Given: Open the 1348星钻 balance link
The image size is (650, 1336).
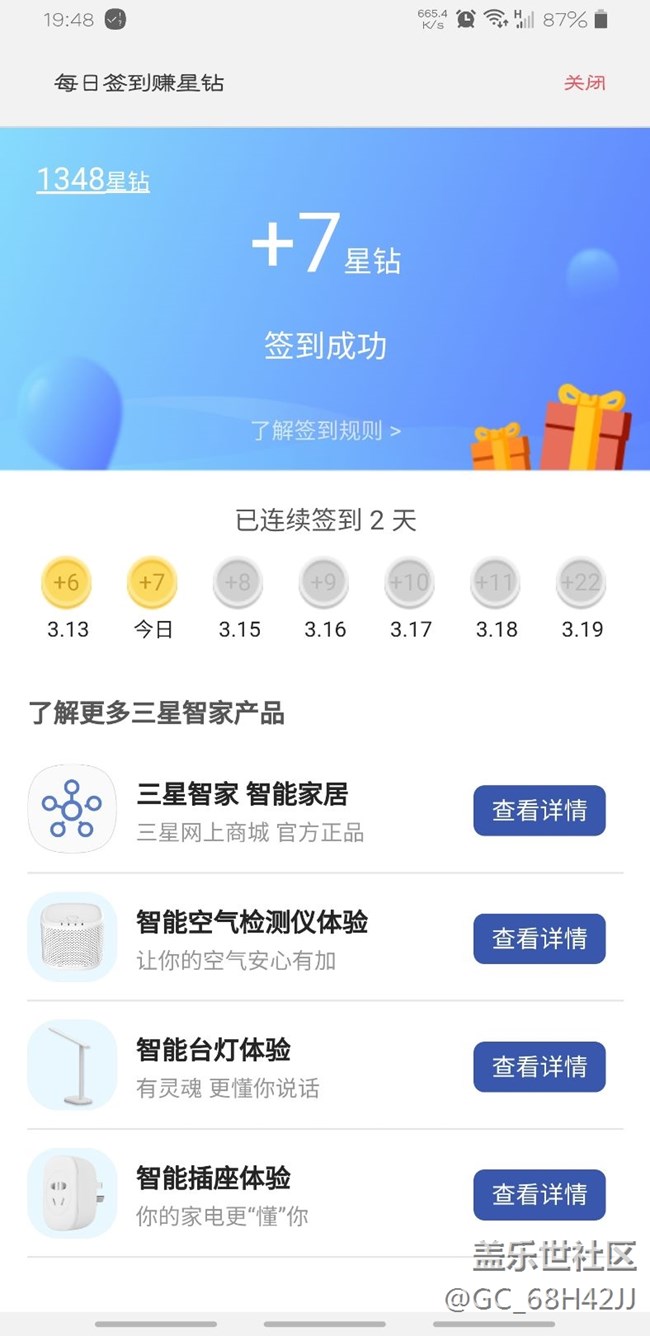Looking at the screenshot, I should tap(93, 180).
